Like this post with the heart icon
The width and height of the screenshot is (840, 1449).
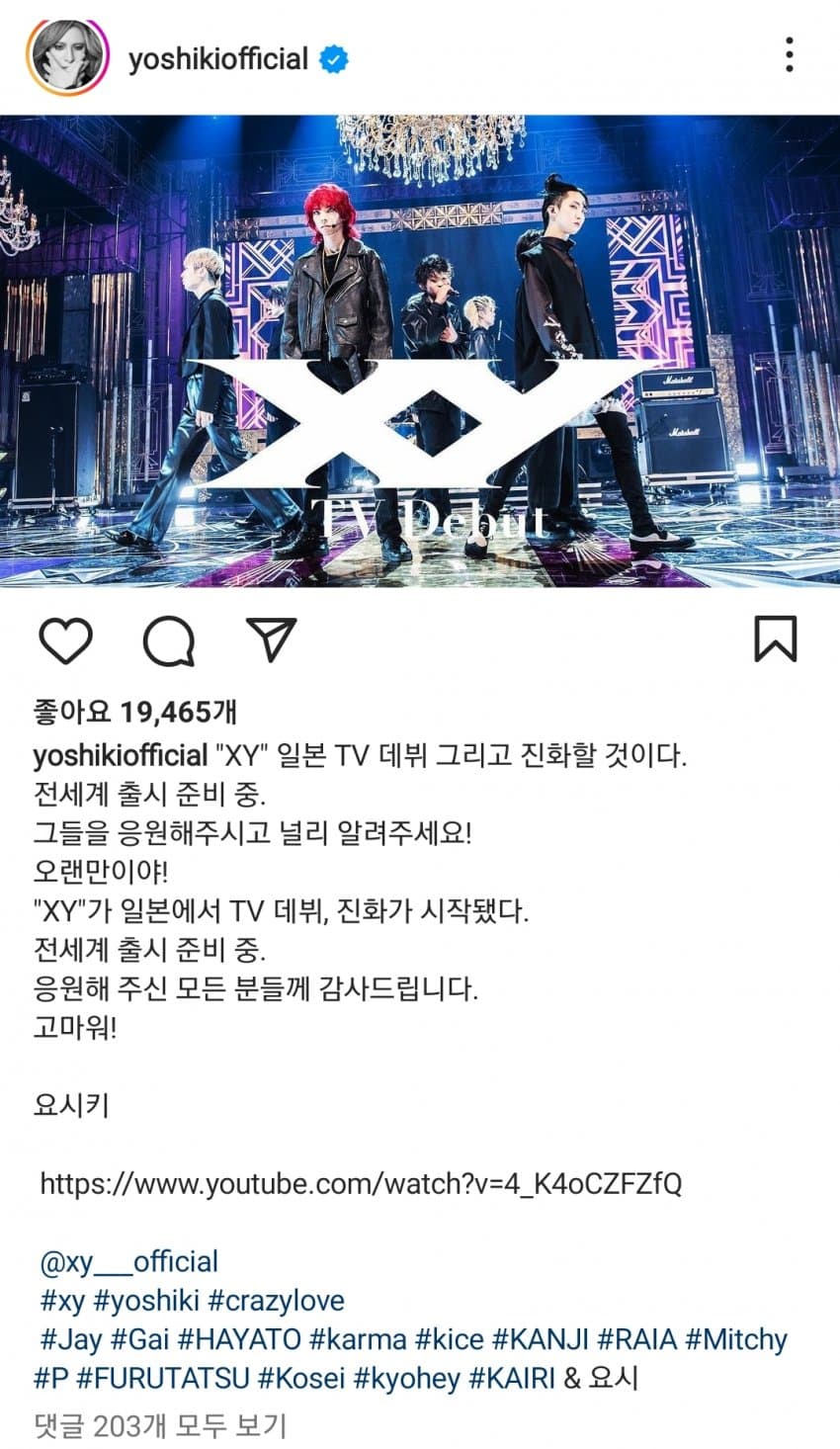coord(66,640)
